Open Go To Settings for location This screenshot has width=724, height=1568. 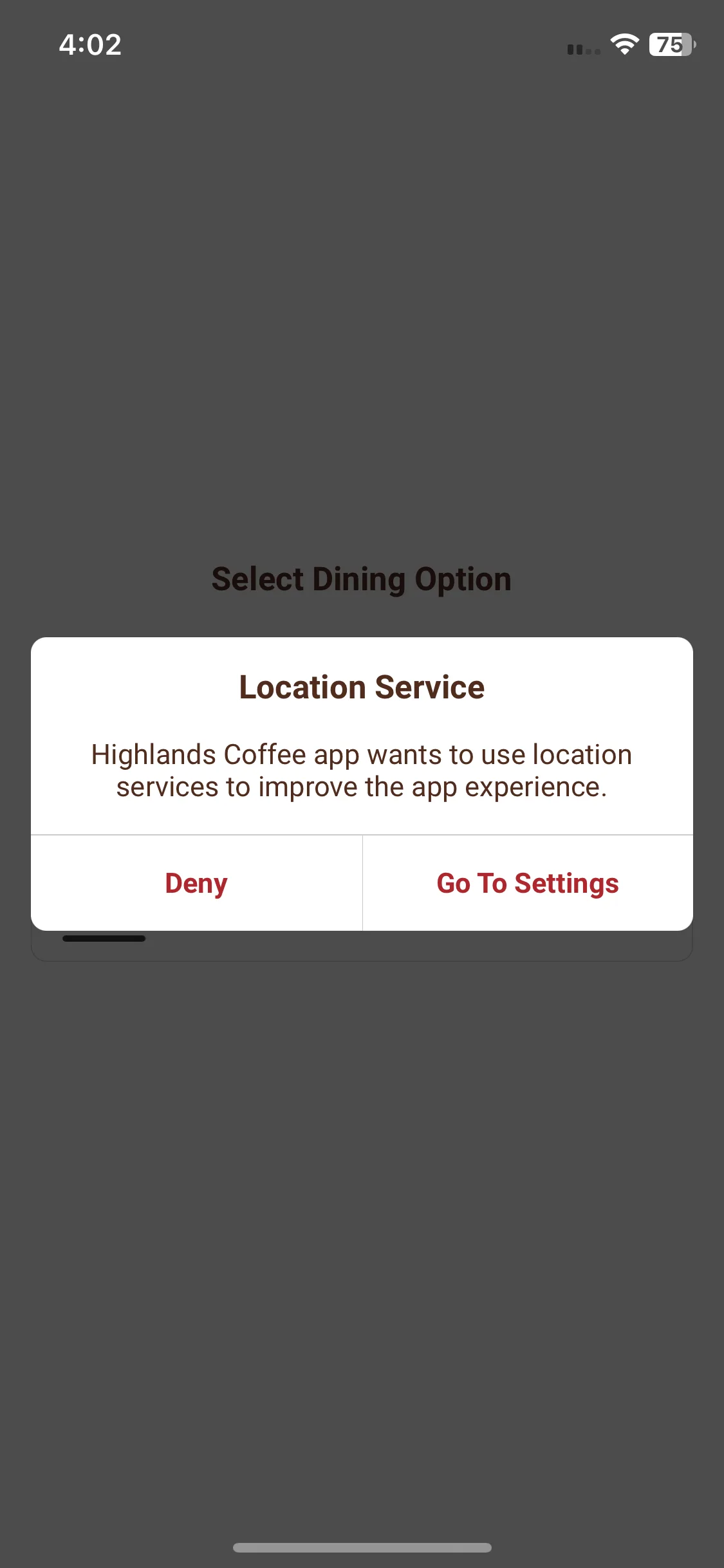point(528,883)
